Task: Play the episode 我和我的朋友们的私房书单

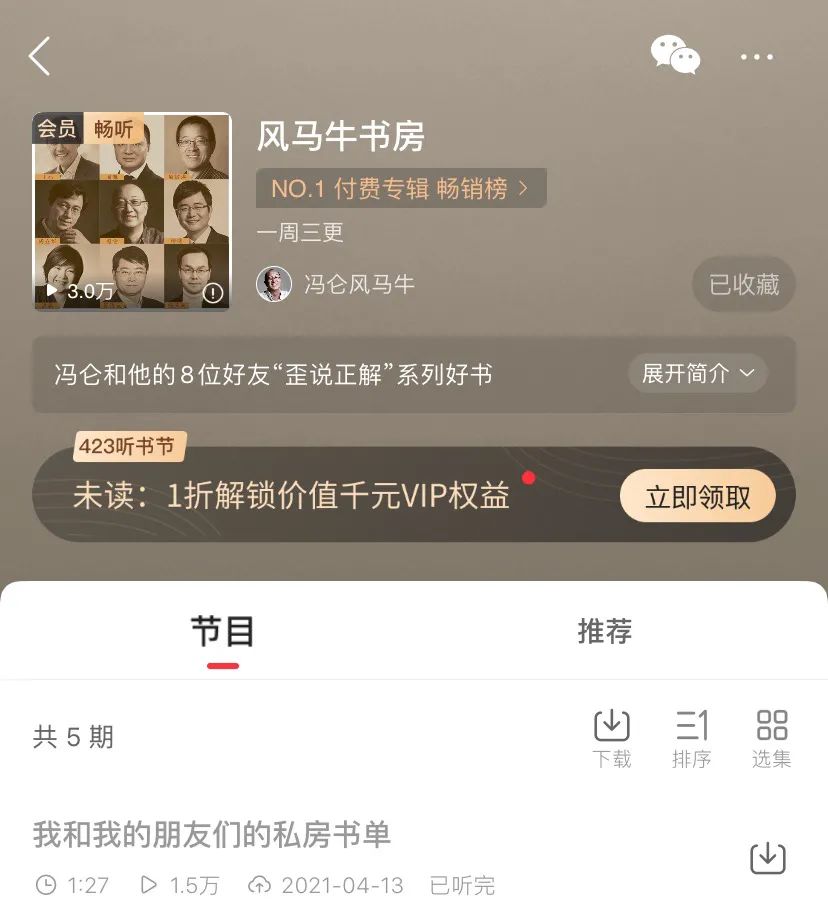Action: pos(212,835)
